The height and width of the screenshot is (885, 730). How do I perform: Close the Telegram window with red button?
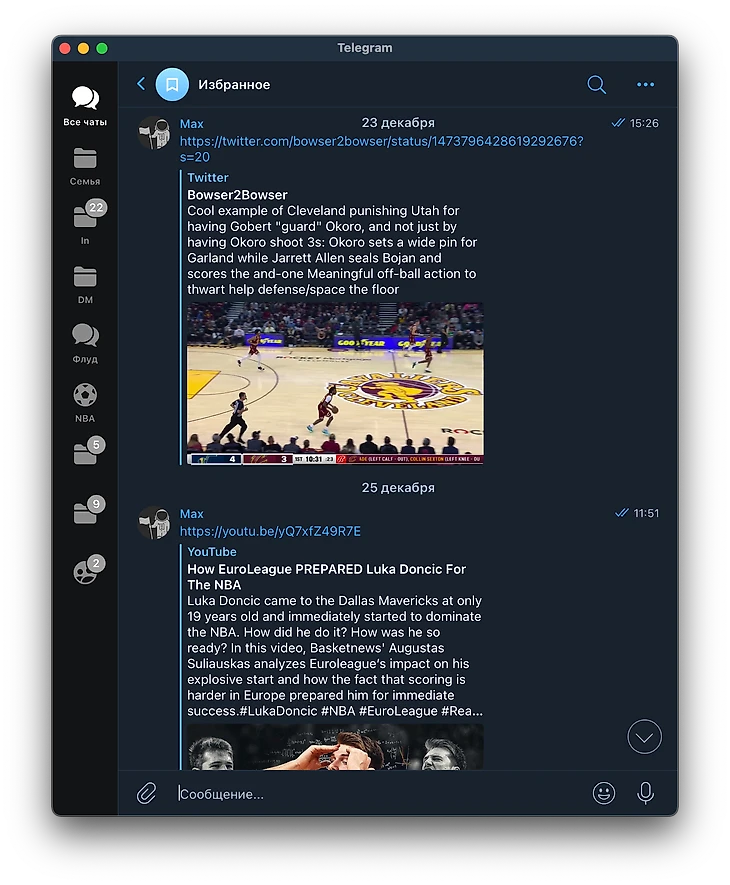(65, 48)
